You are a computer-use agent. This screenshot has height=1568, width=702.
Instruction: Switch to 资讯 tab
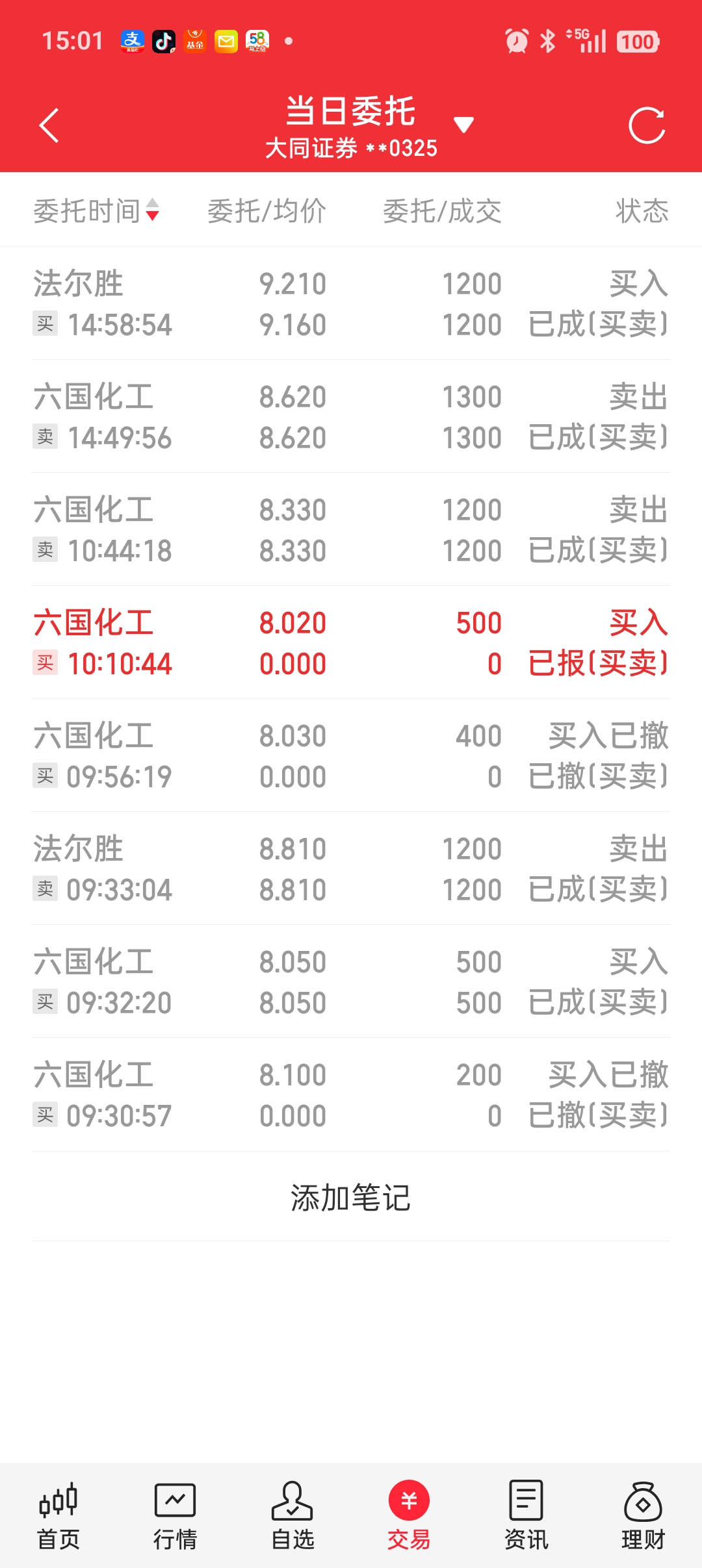pyautogui.click(x=526, y=1516)
